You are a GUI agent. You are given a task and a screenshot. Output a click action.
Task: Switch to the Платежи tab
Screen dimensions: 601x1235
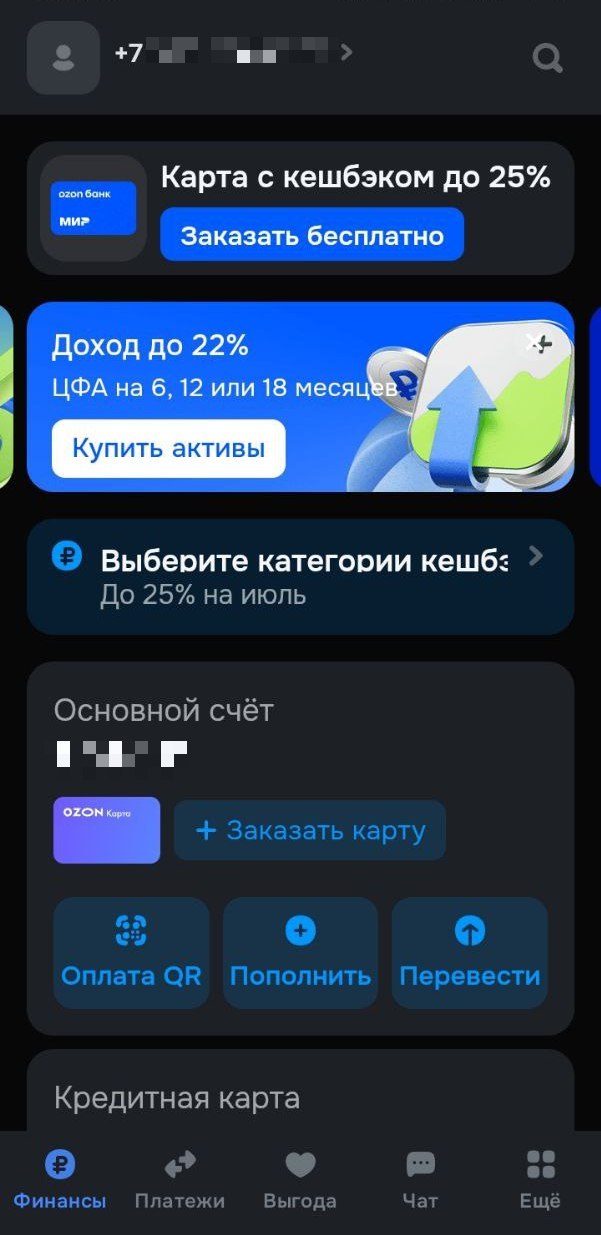coord(180,1180)
